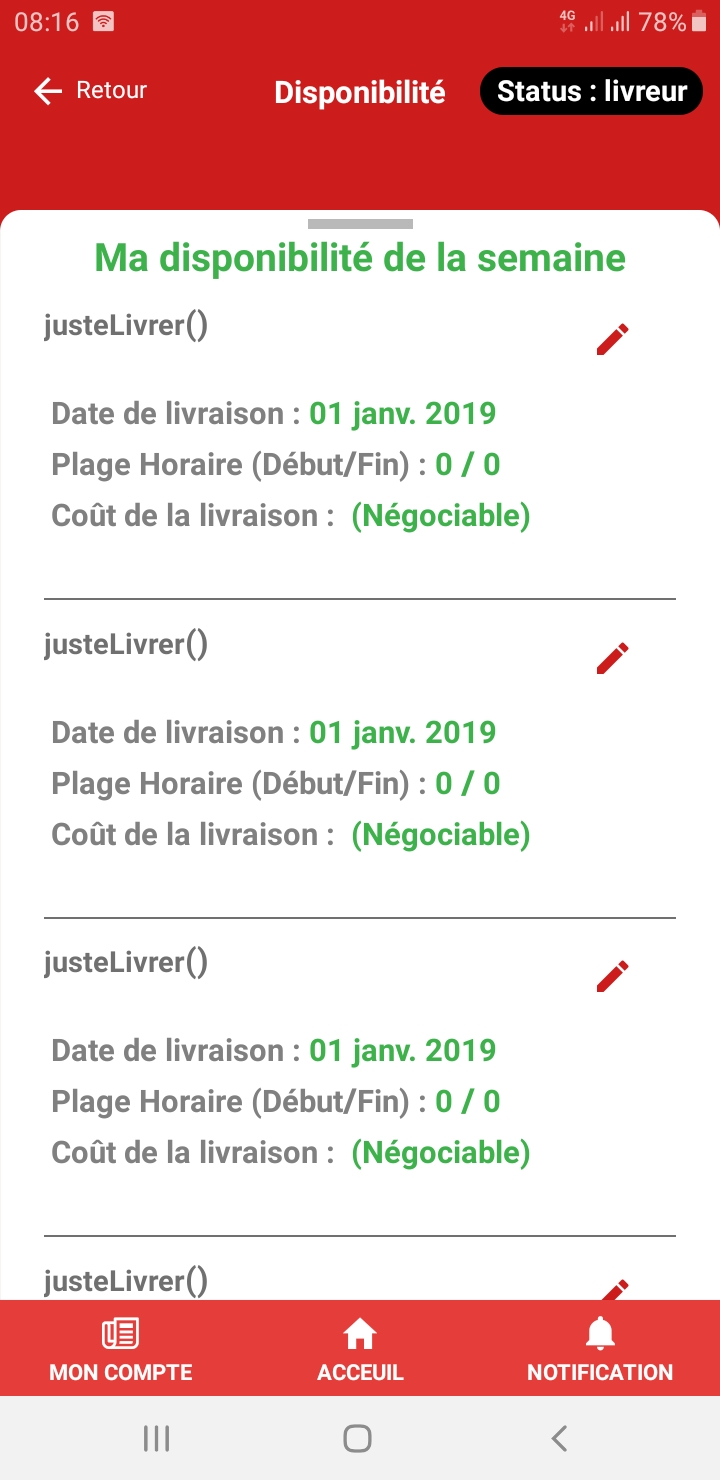The width and height of the screenshot is (720, 1480).
Task: Edit the second justeLivrer() availability entry
Action: pos(613,658)
